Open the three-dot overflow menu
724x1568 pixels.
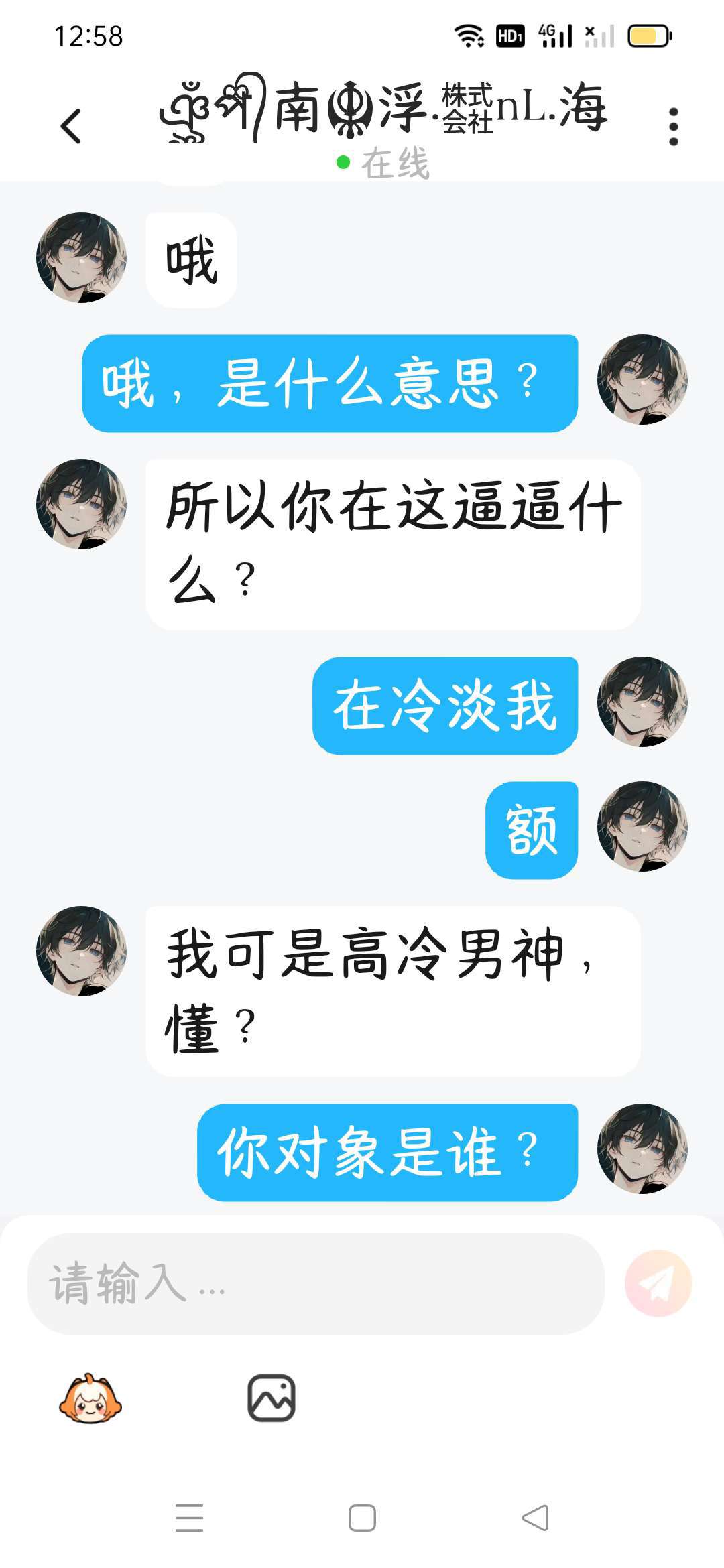673,126
